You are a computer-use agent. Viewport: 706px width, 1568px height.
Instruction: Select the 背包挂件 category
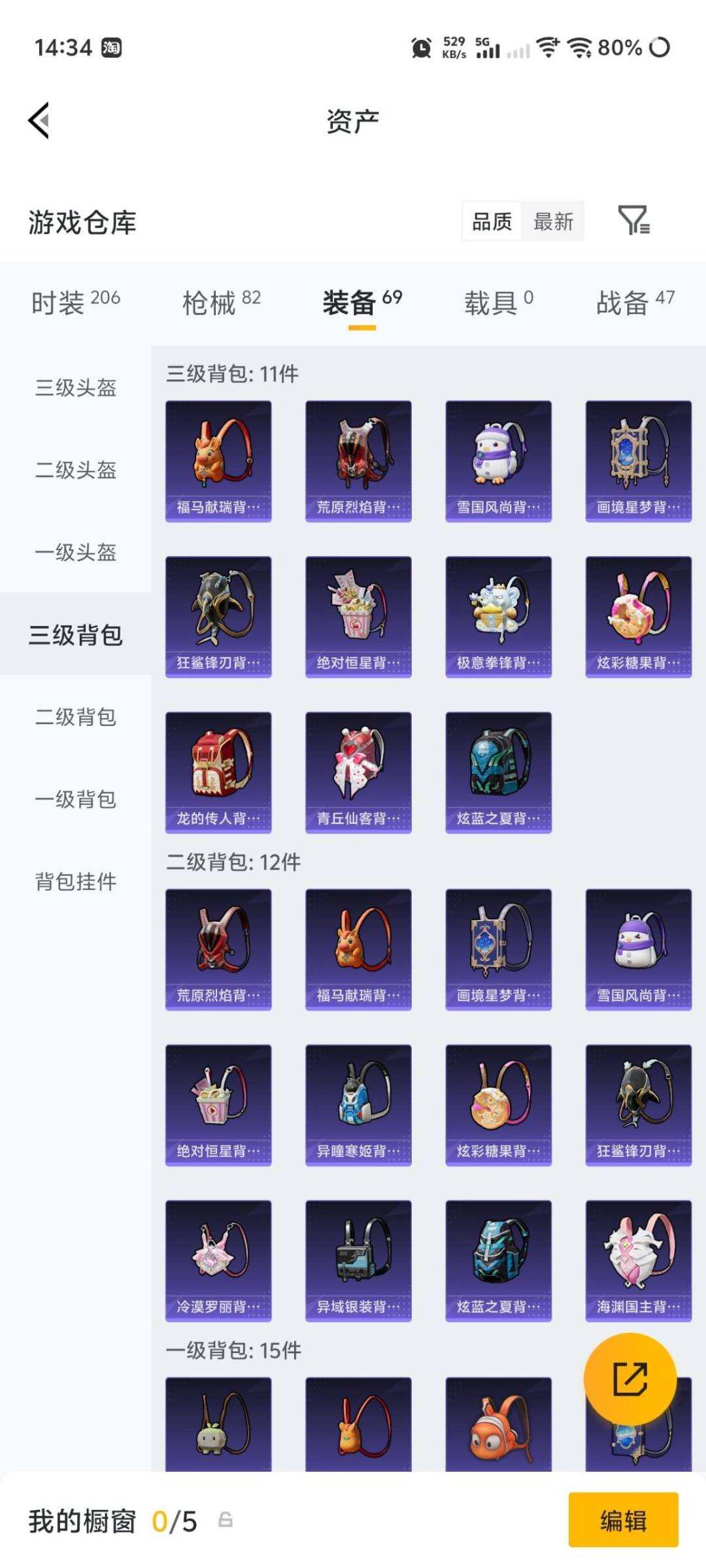[74, 882]
